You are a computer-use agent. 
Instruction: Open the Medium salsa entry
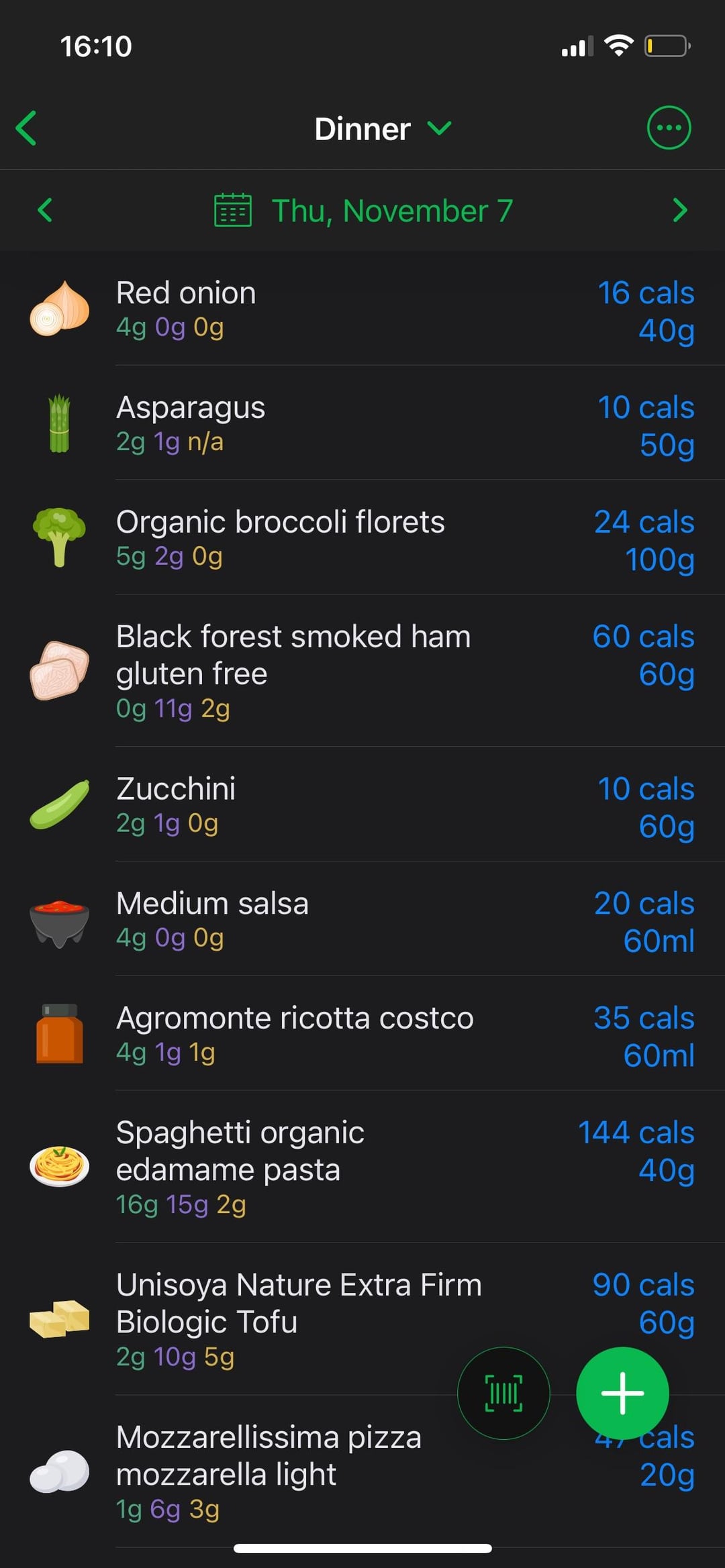(x=362, y=919)
